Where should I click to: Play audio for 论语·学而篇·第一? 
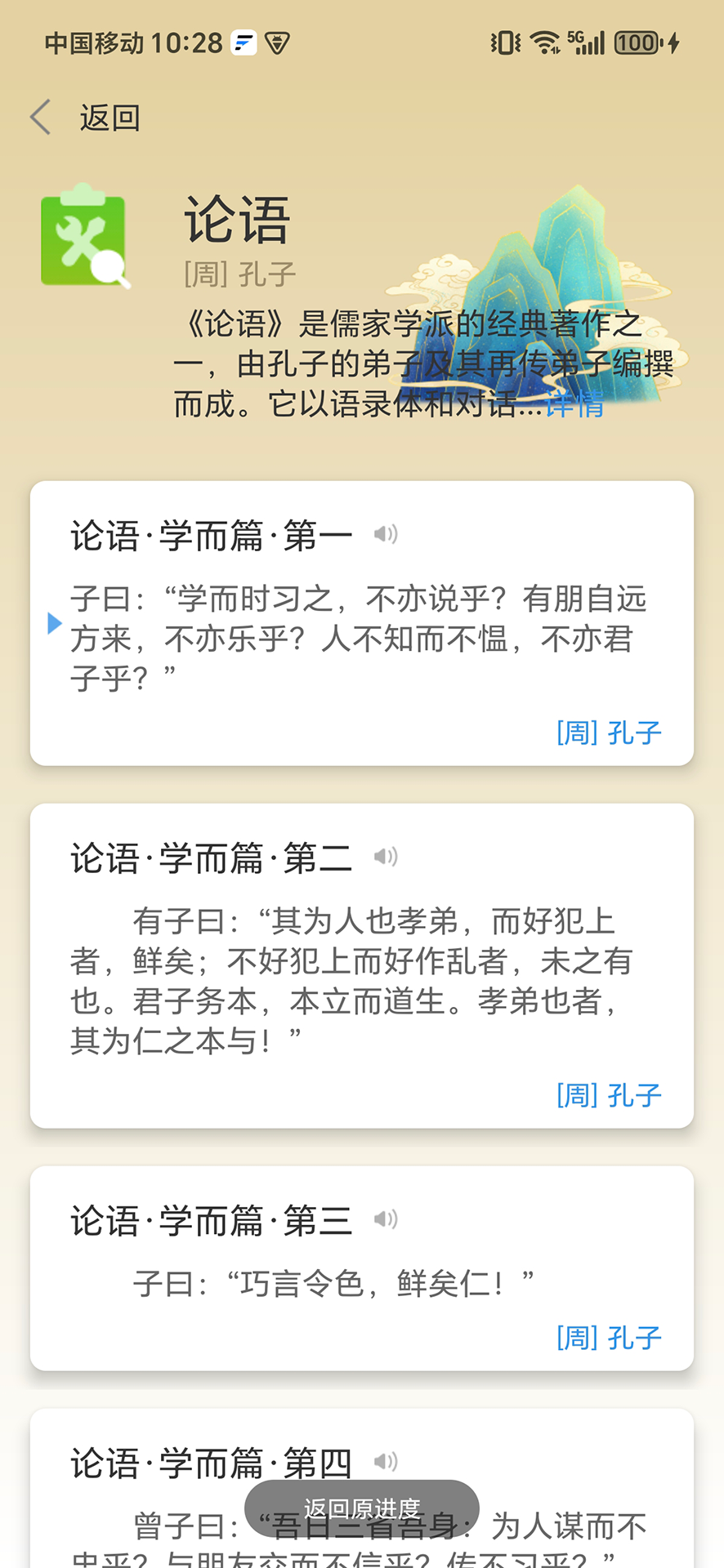pos(386,533)
